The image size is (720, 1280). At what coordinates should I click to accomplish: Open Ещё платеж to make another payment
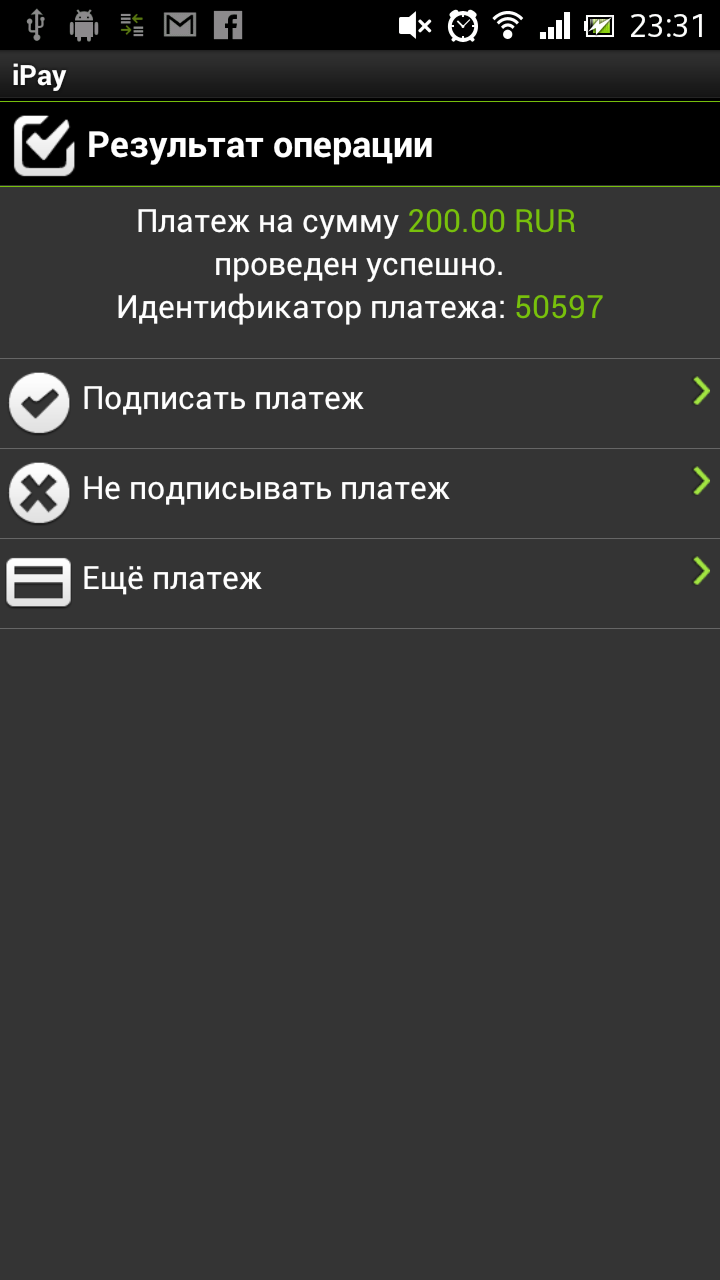[360, 583]
